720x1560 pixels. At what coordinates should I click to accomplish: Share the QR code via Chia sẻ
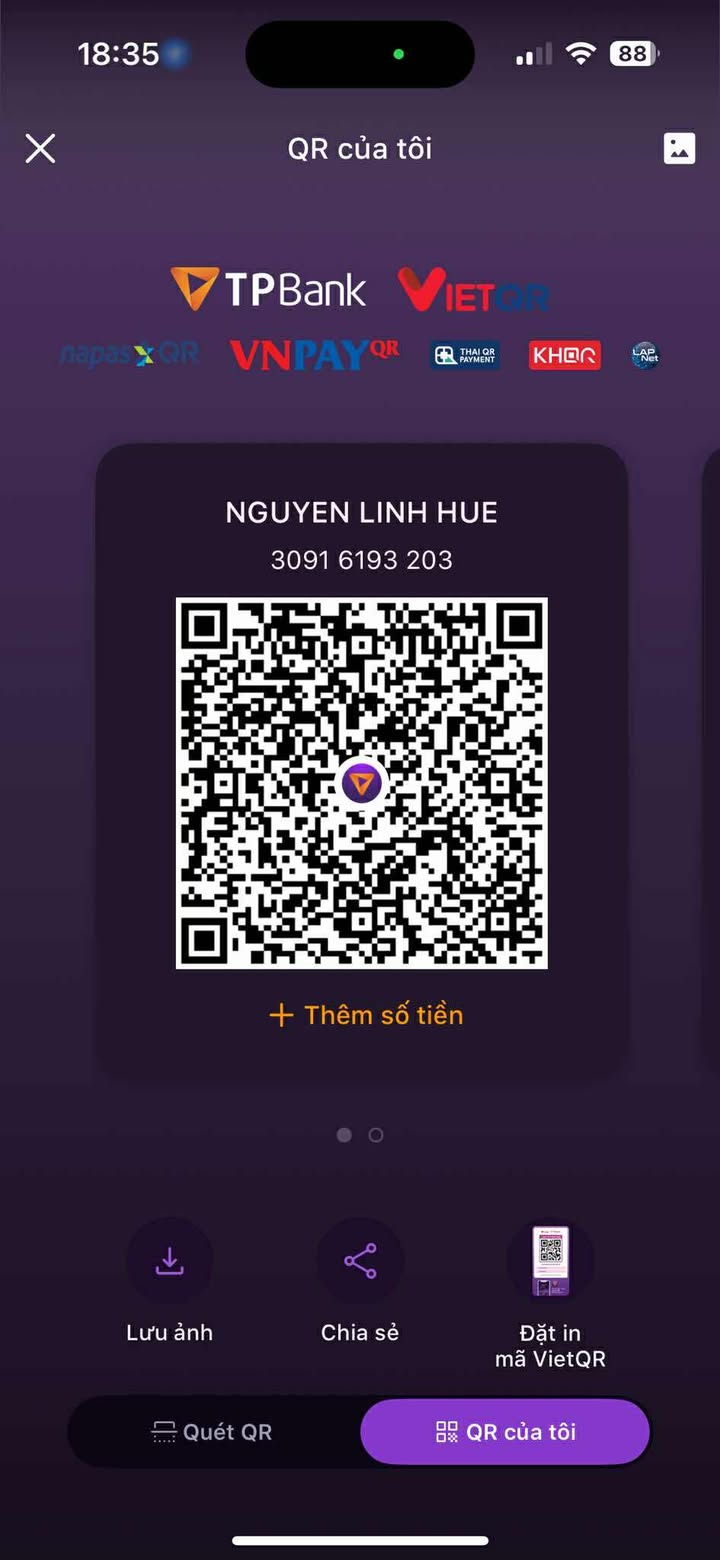[360, 1262]
